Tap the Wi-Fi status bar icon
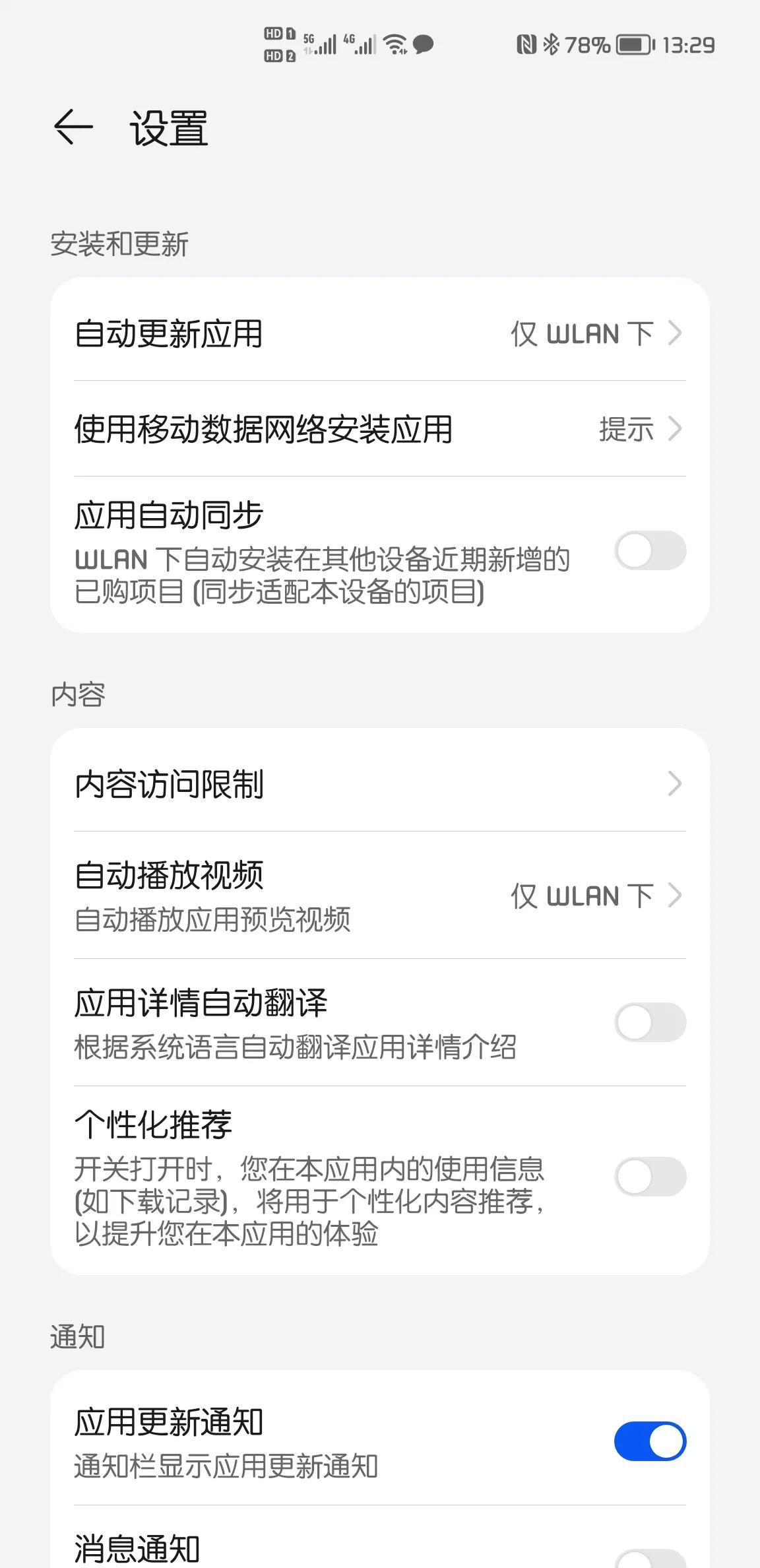760x1568 pixels. click(x=394, y=45)
